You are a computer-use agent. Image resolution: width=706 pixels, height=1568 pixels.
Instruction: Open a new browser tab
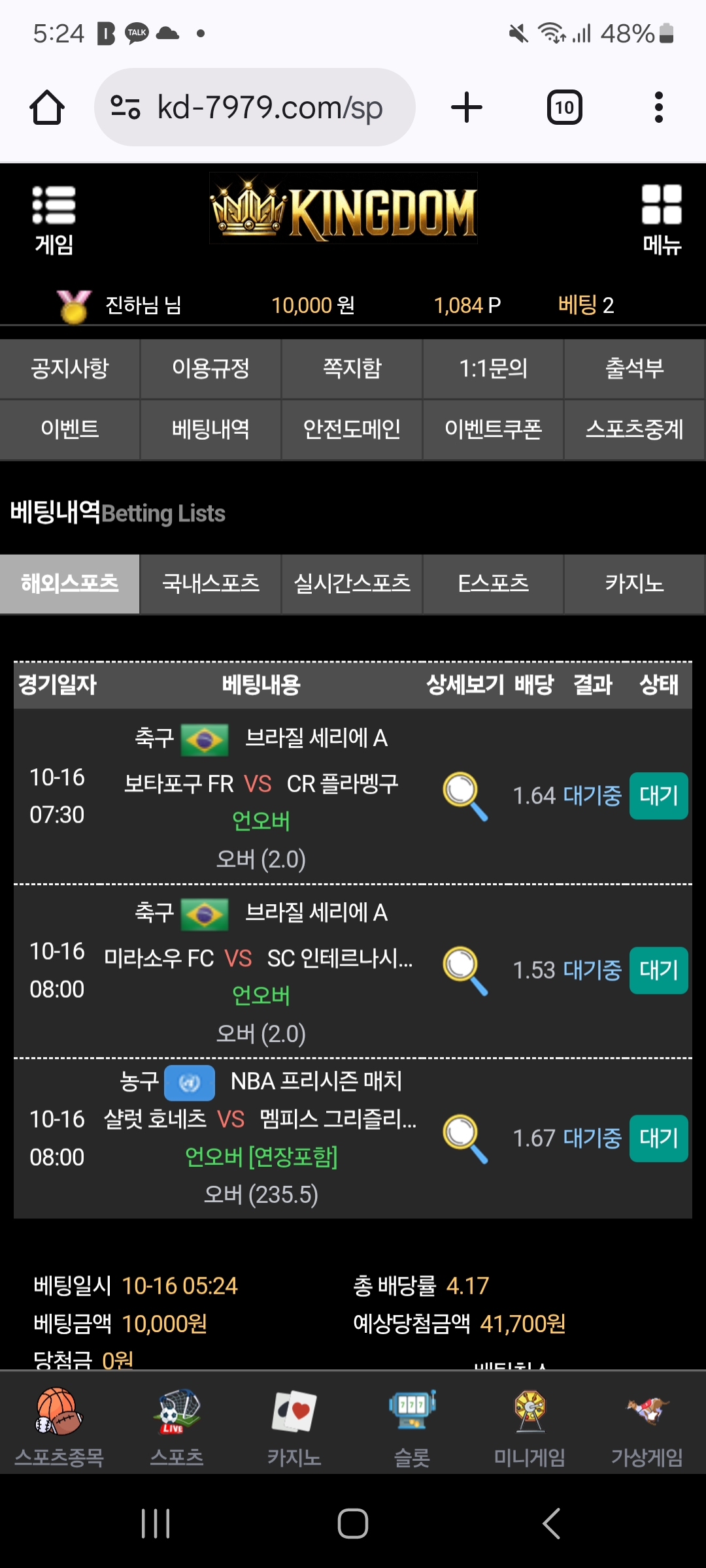[467, 107]
